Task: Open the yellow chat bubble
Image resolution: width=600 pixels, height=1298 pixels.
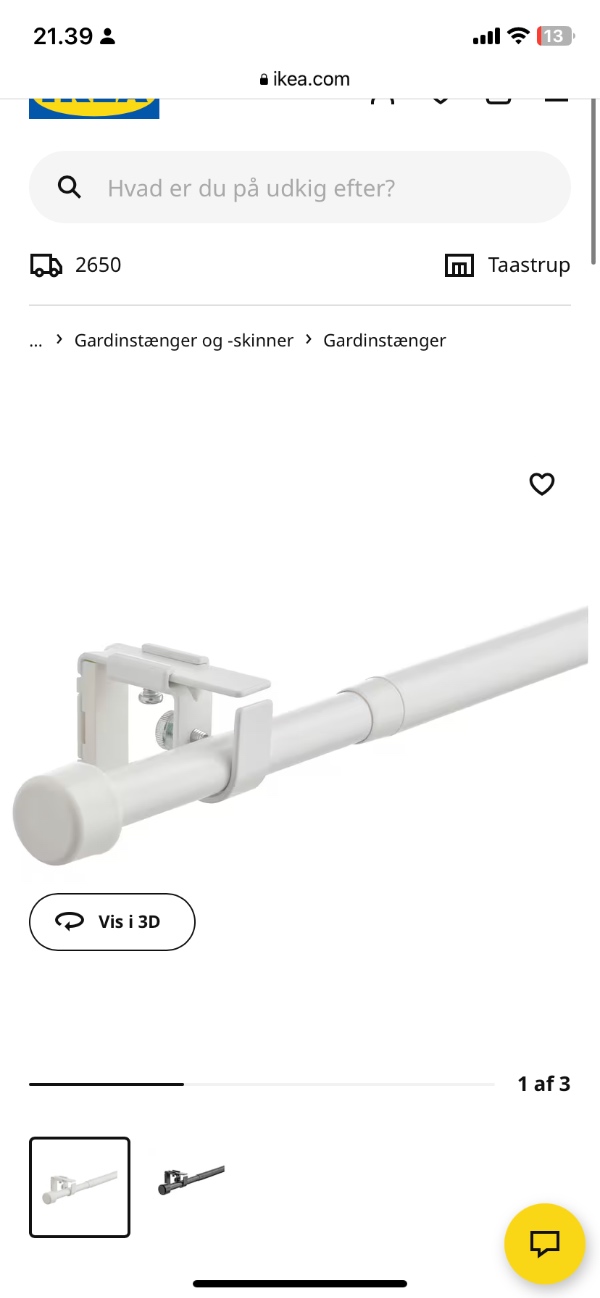Action: [544, 1244]
